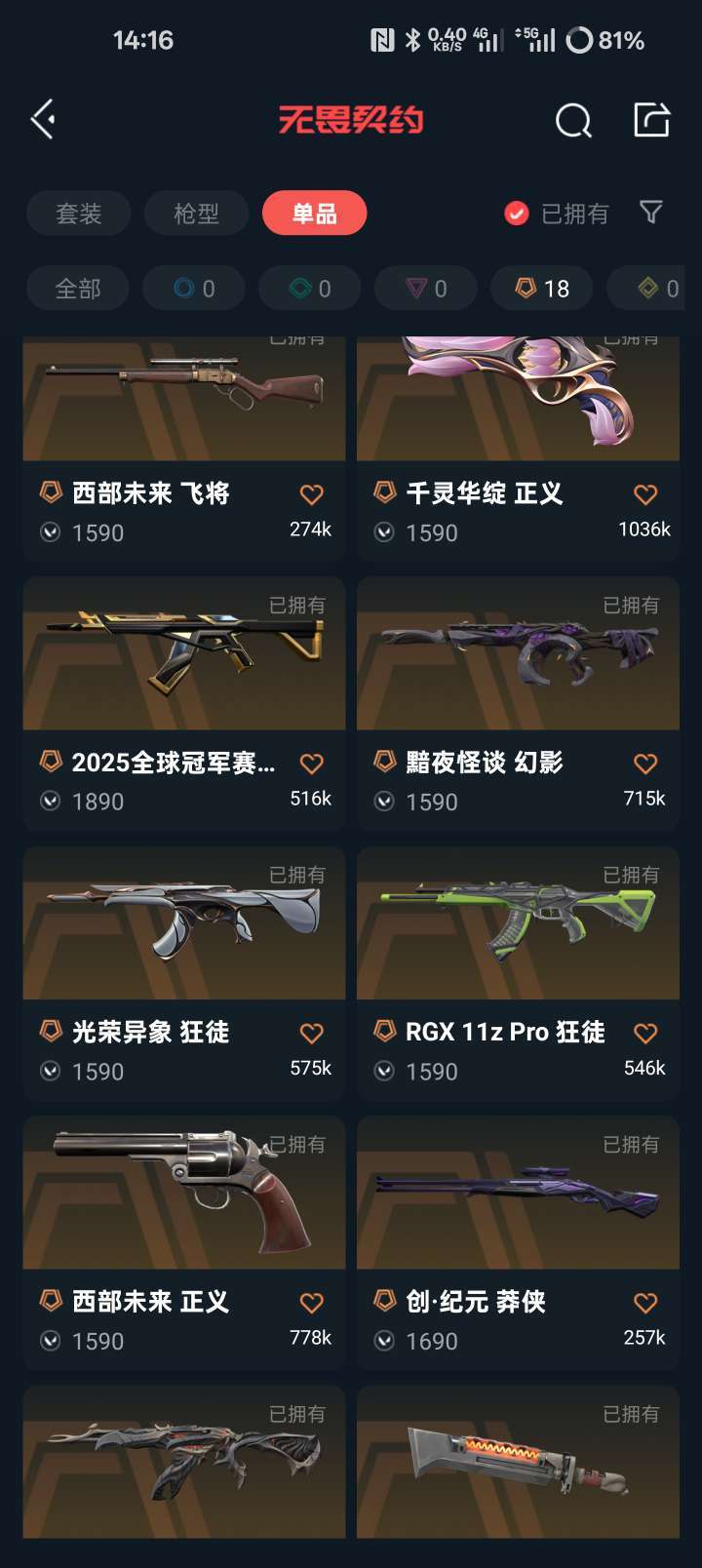
Task: Open the 西部未来 飞将 skin card
Action: coord(184,449)
